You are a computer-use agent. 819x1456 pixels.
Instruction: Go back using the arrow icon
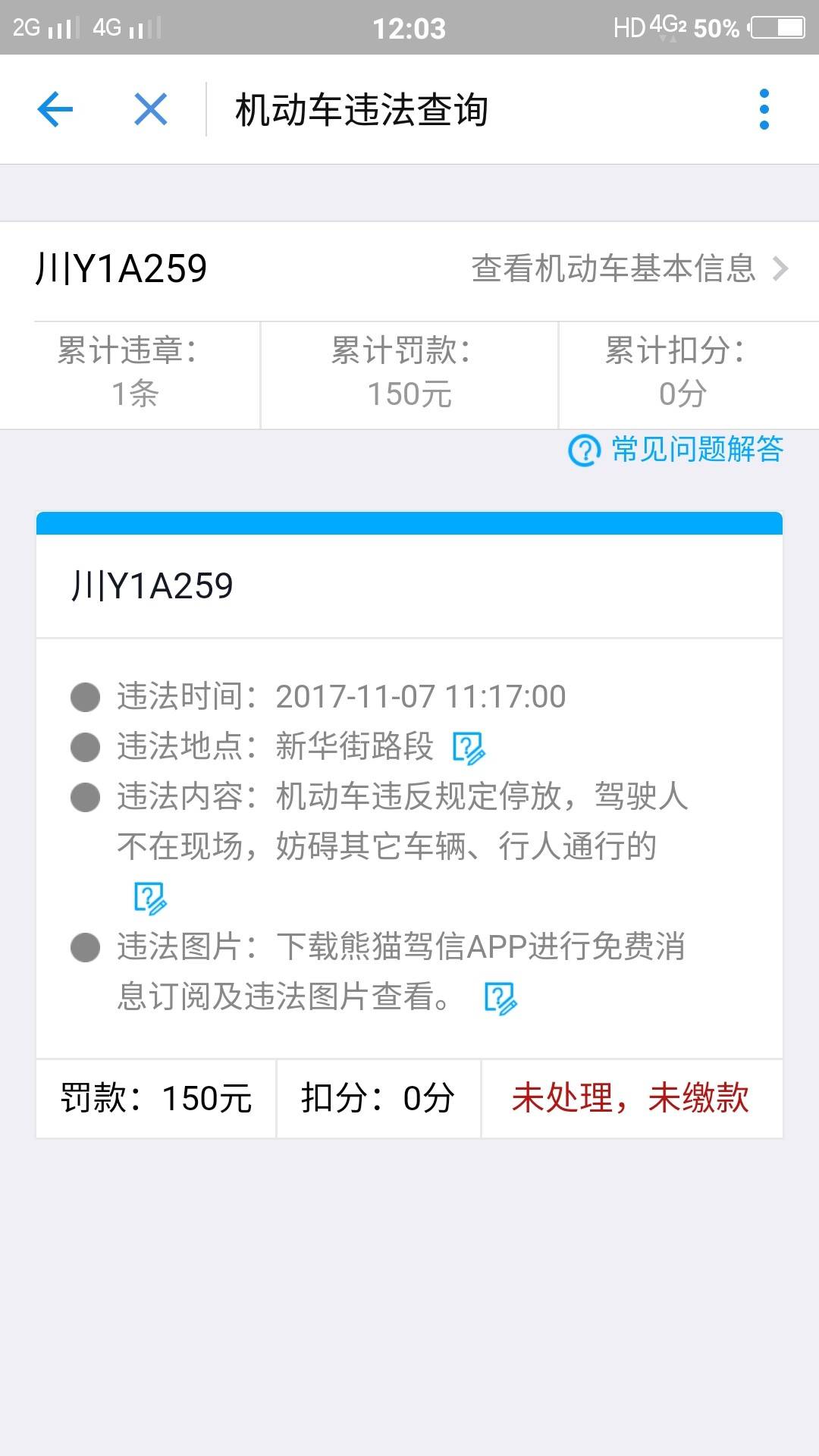(55, 109)
